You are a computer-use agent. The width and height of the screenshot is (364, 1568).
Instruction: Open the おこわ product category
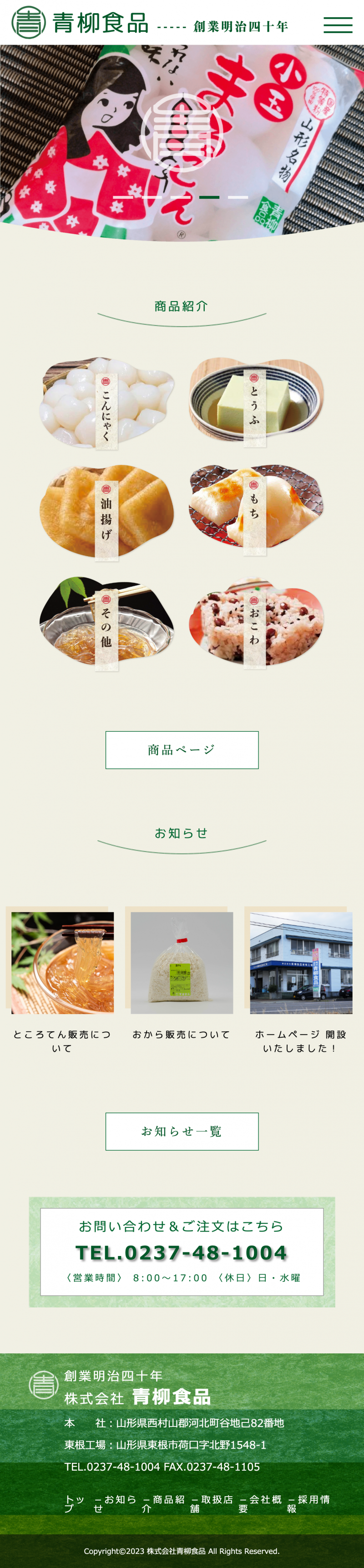256,622
